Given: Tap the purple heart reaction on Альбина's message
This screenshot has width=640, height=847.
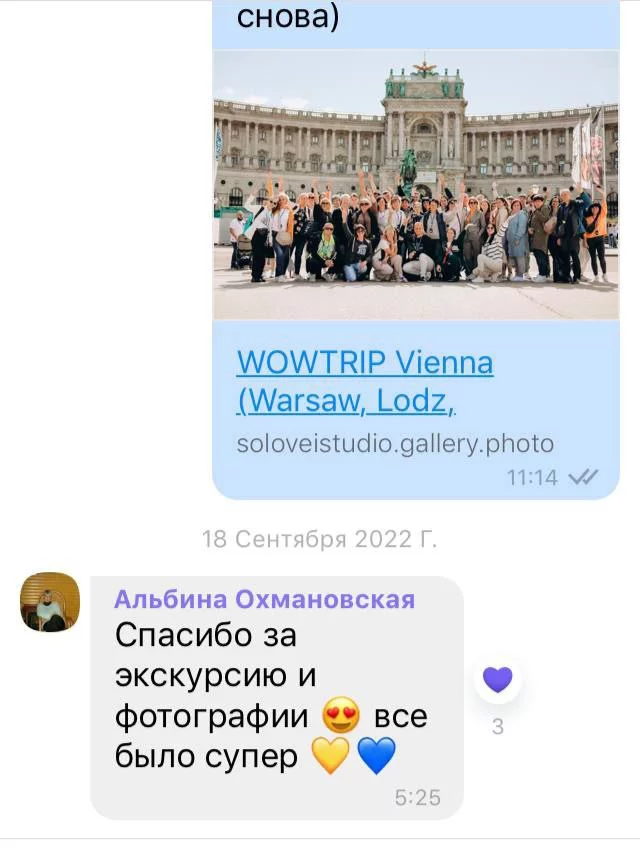Looking at the screenshot, I should (497, 680).
